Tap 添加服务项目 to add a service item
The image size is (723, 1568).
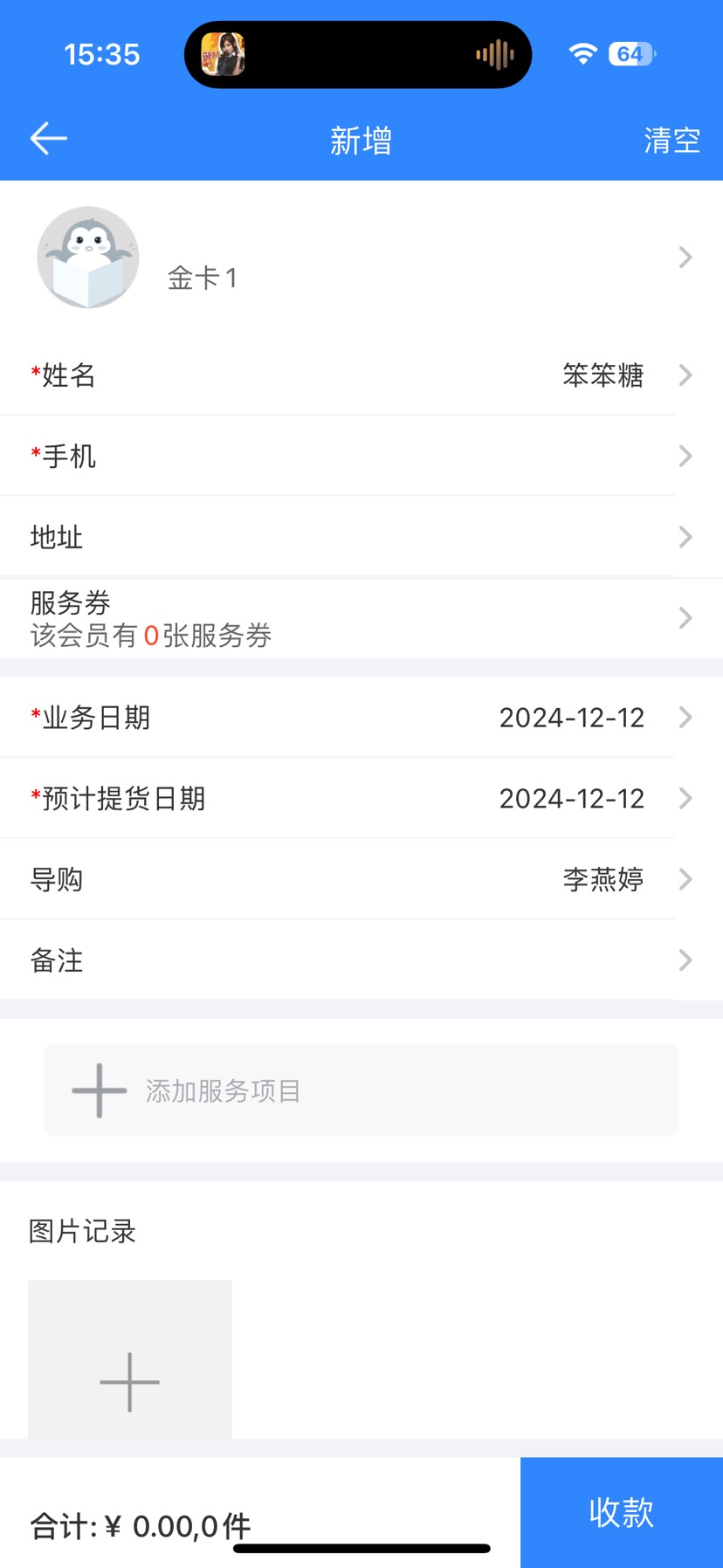coord(361,1090)
